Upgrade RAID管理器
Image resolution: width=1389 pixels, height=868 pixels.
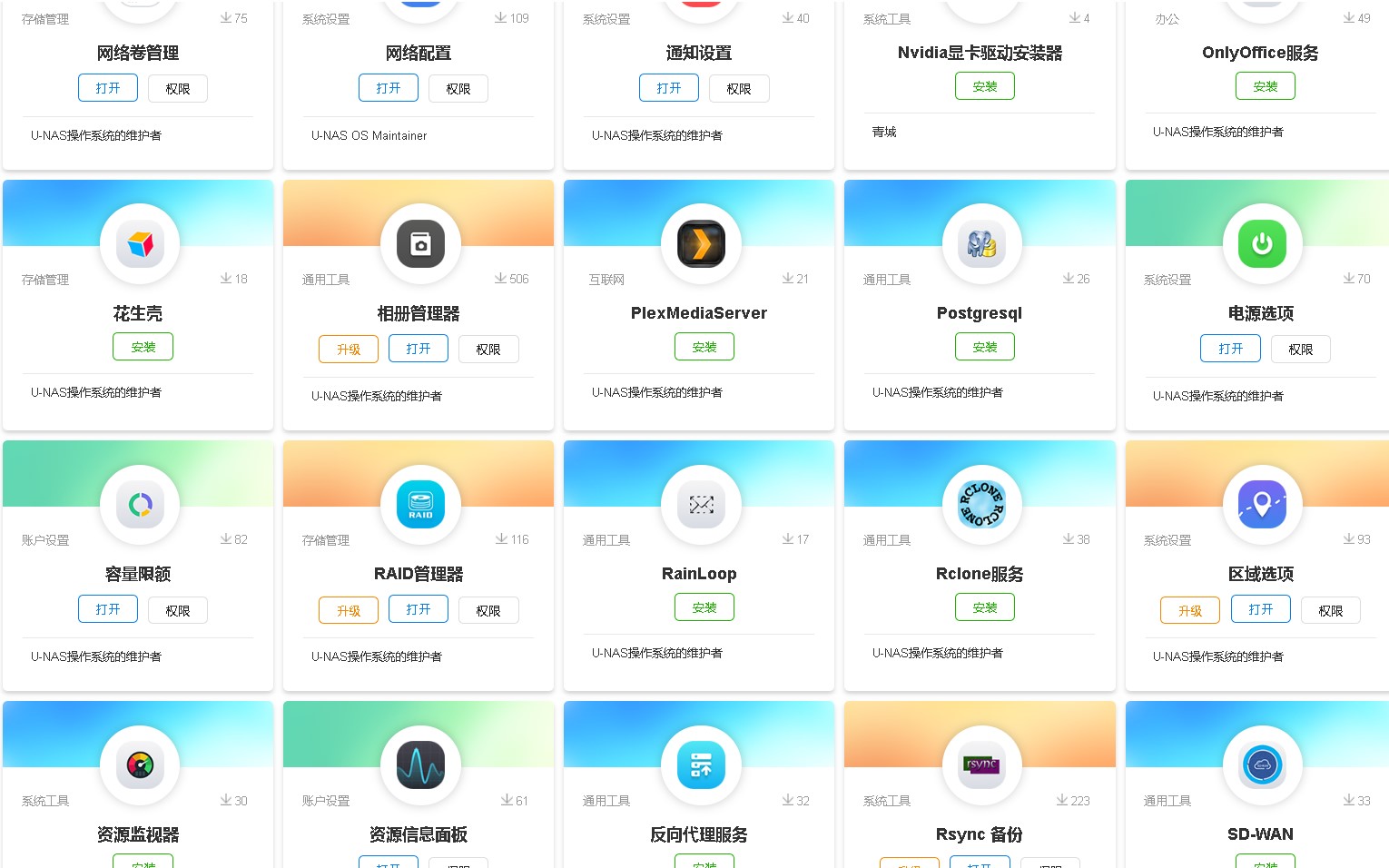[x=348, y=611]
